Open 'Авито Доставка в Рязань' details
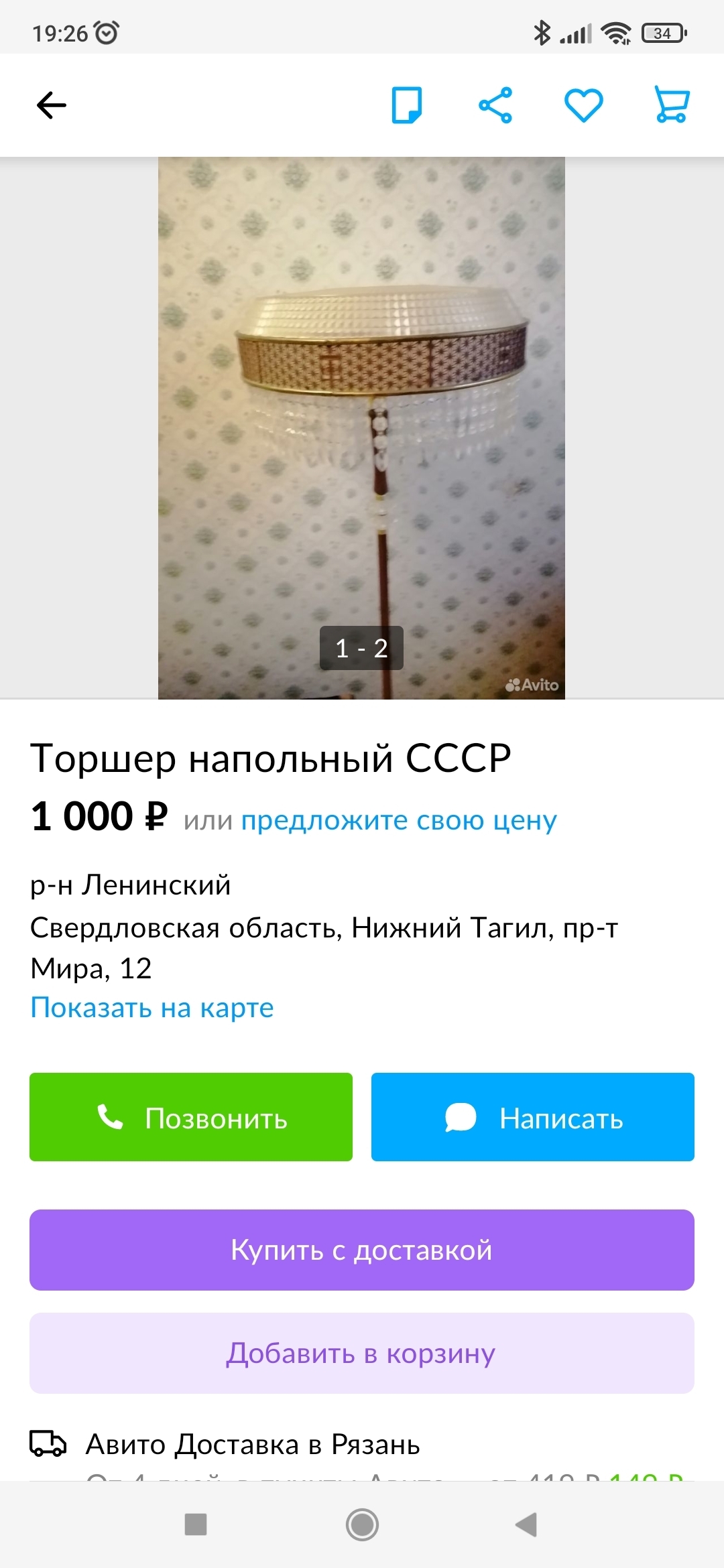Image resolution: width=724 pixels, height=1568 pixels. pos(253,1444)
